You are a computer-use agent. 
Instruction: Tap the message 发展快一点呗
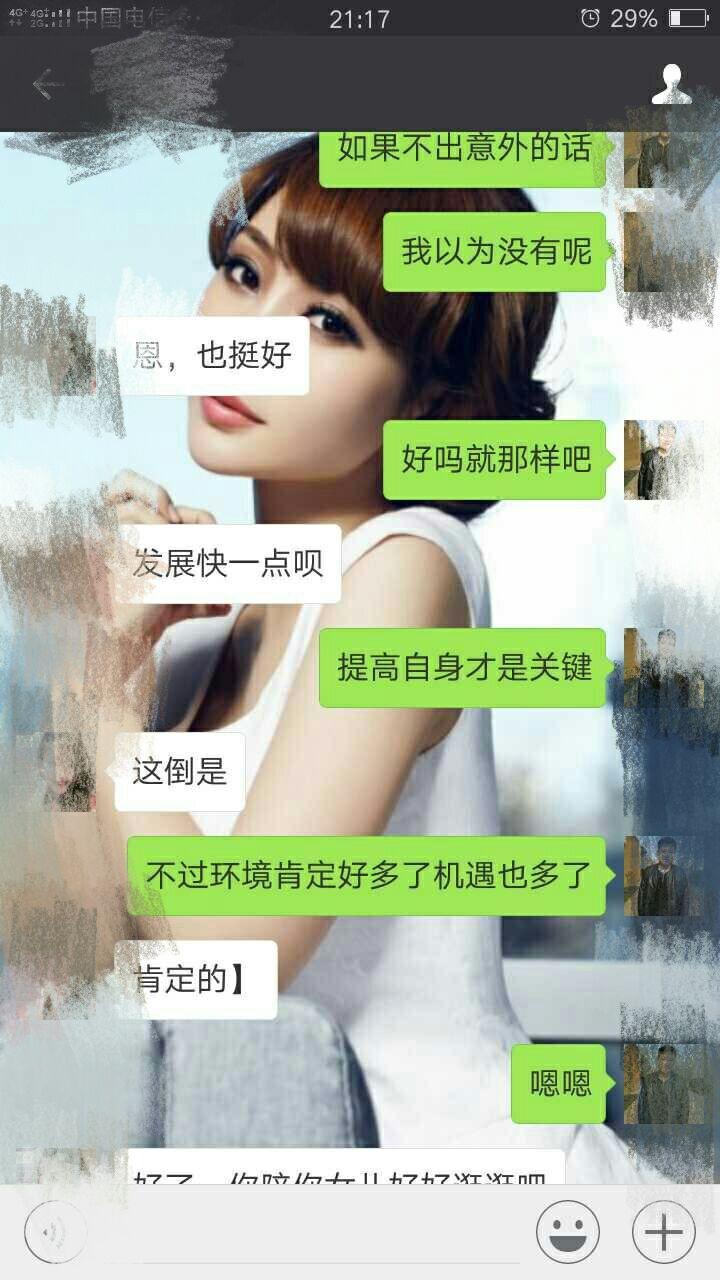coord(232,565)
